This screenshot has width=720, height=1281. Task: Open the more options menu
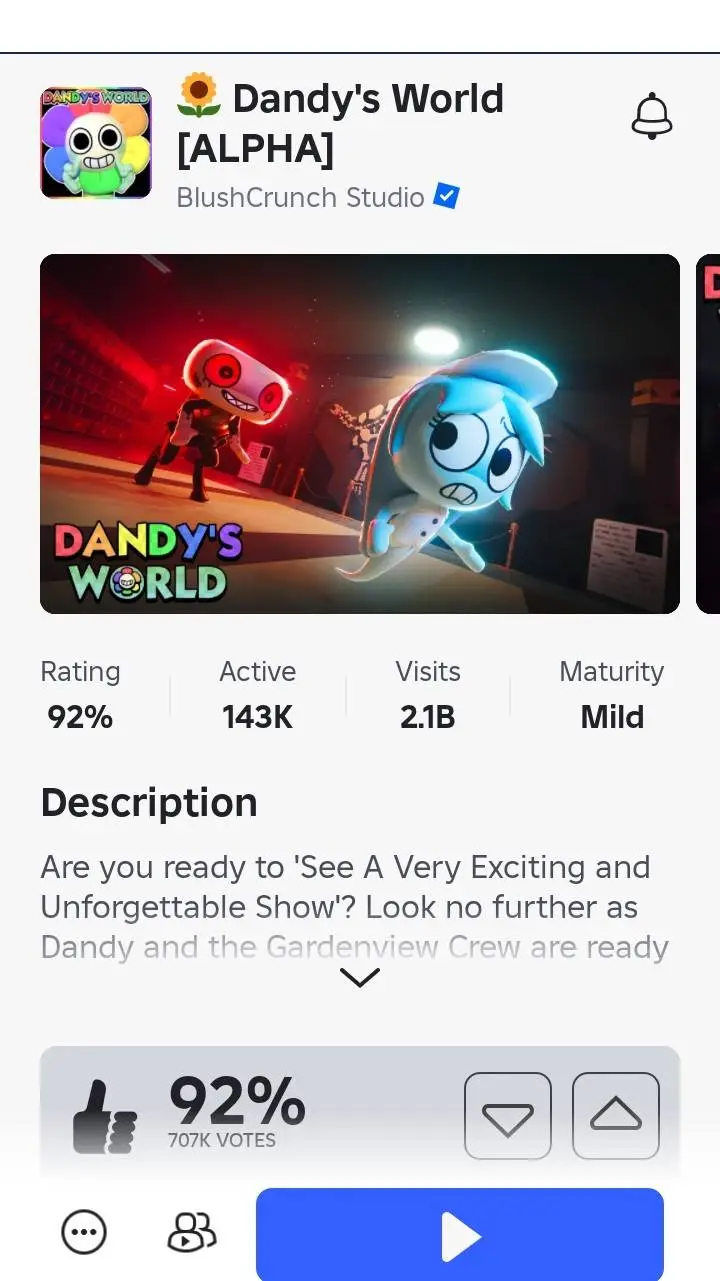click(x=84, y=1233)
